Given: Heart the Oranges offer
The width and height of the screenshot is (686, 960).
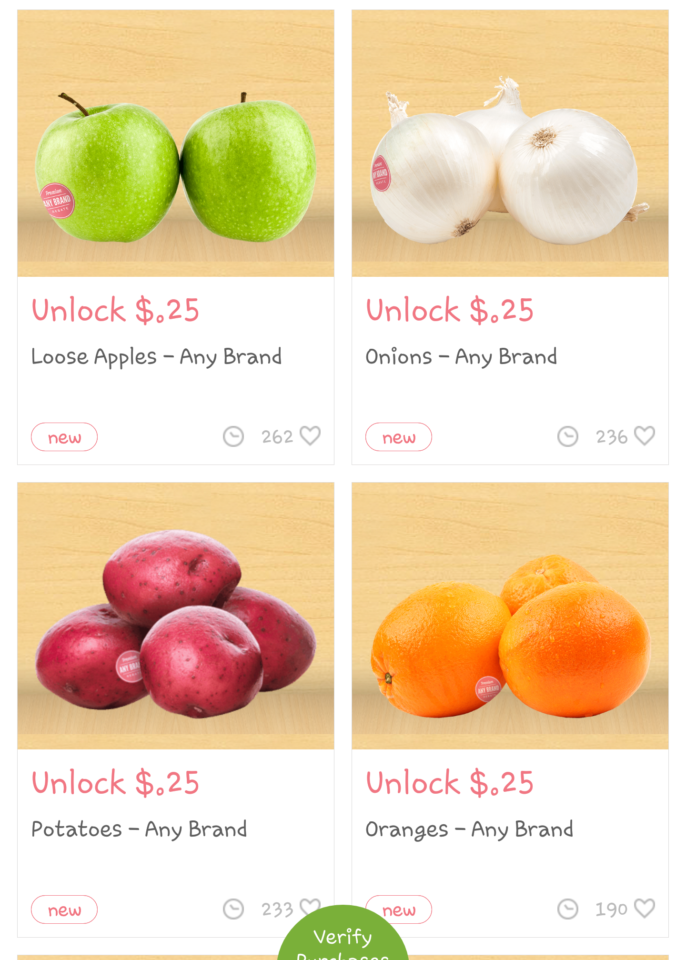Looking at the screenshot, I should click(x=644, y=908).
